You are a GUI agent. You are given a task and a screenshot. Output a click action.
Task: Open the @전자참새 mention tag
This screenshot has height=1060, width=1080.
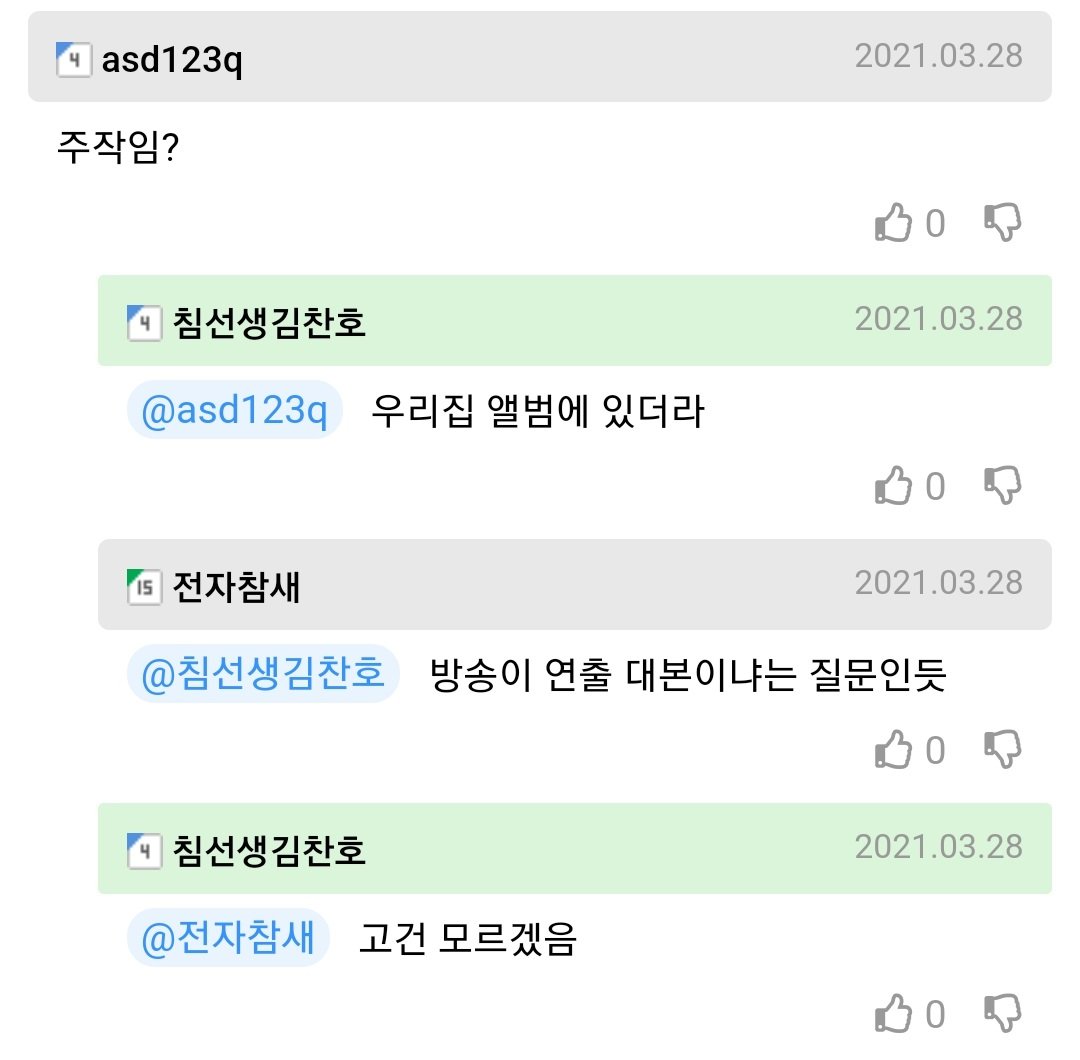pyautogui.click(x=229, y=939)
